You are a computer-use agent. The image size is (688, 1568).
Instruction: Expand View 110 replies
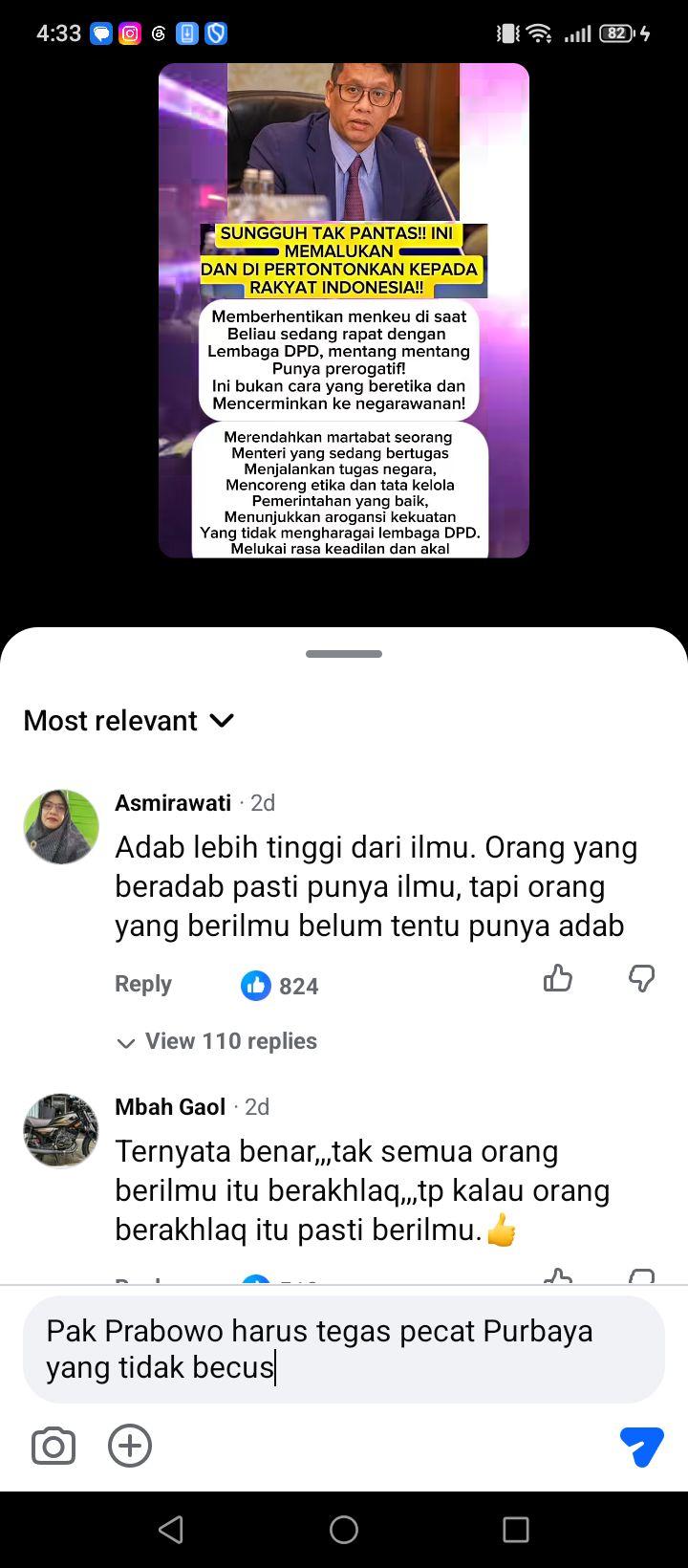coord(217,1041)
